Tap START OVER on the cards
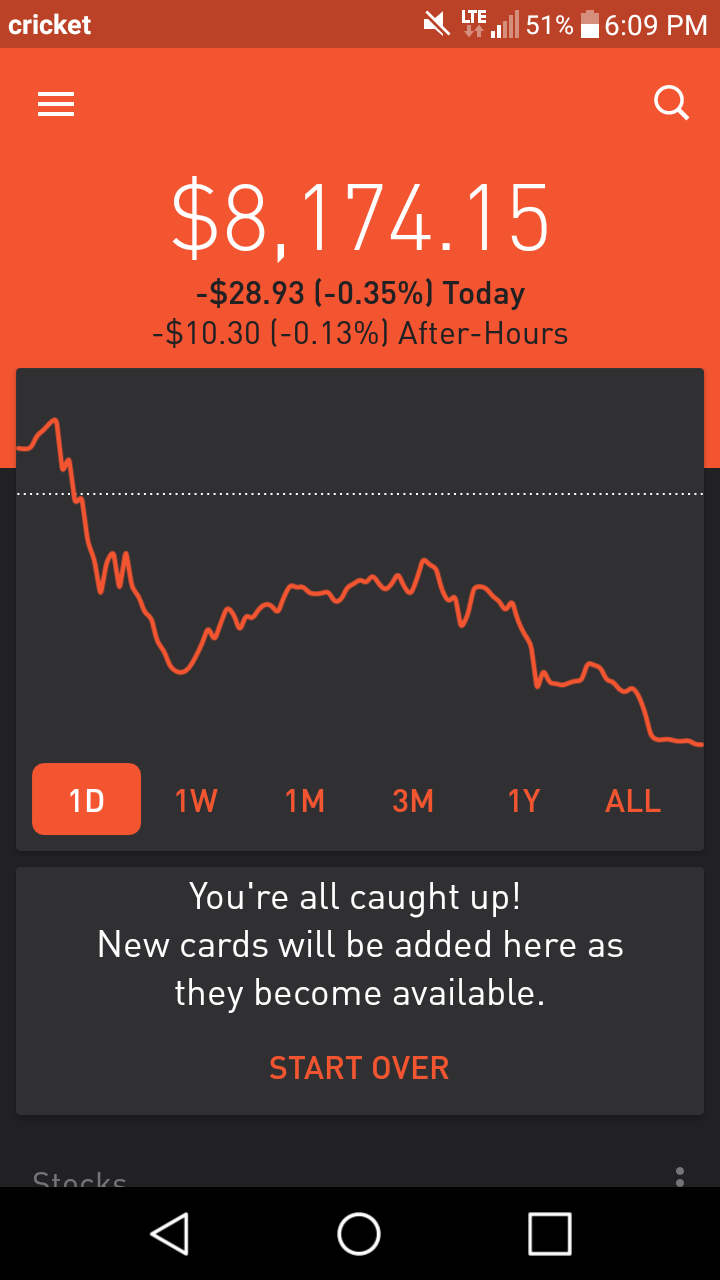The height and width of the screenshot is (1280, 720). (359, 1068)
